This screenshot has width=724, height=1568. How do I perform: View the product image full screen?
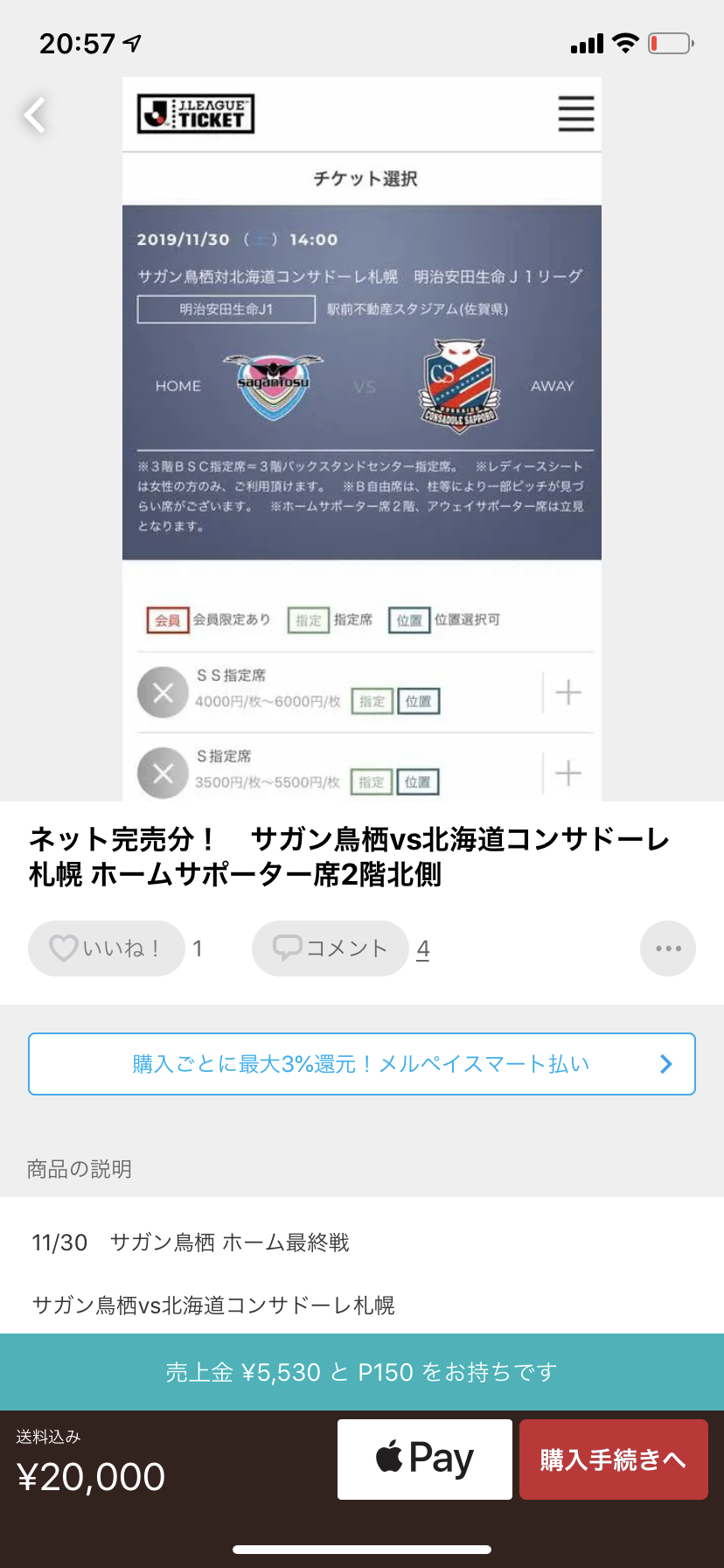point(362,437)
